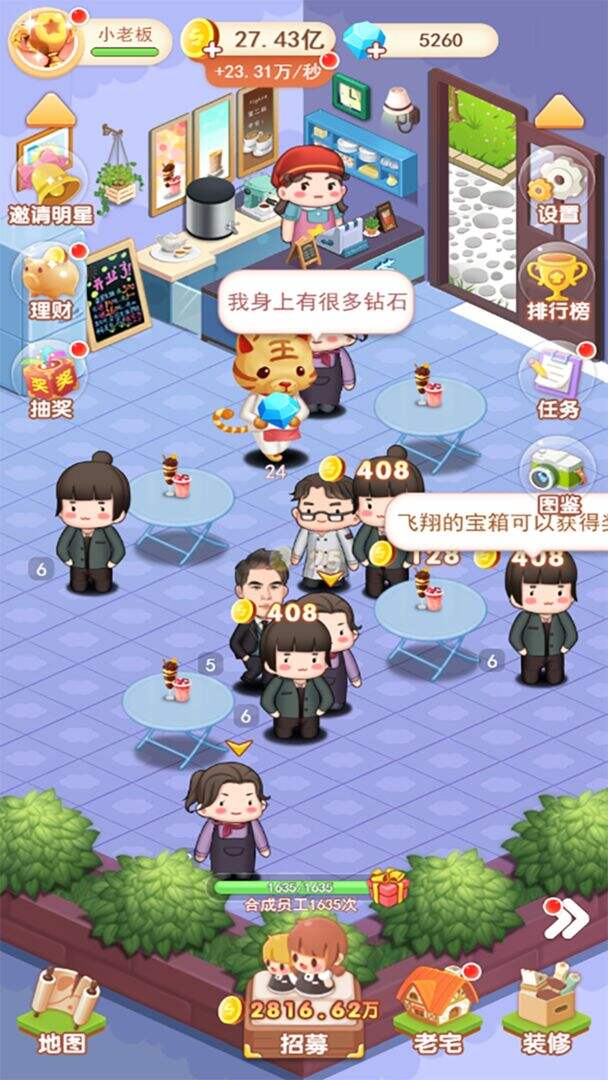Open the 图鉴 camera album
This screenshot has width=608, height=1080.
pos(559,474)
